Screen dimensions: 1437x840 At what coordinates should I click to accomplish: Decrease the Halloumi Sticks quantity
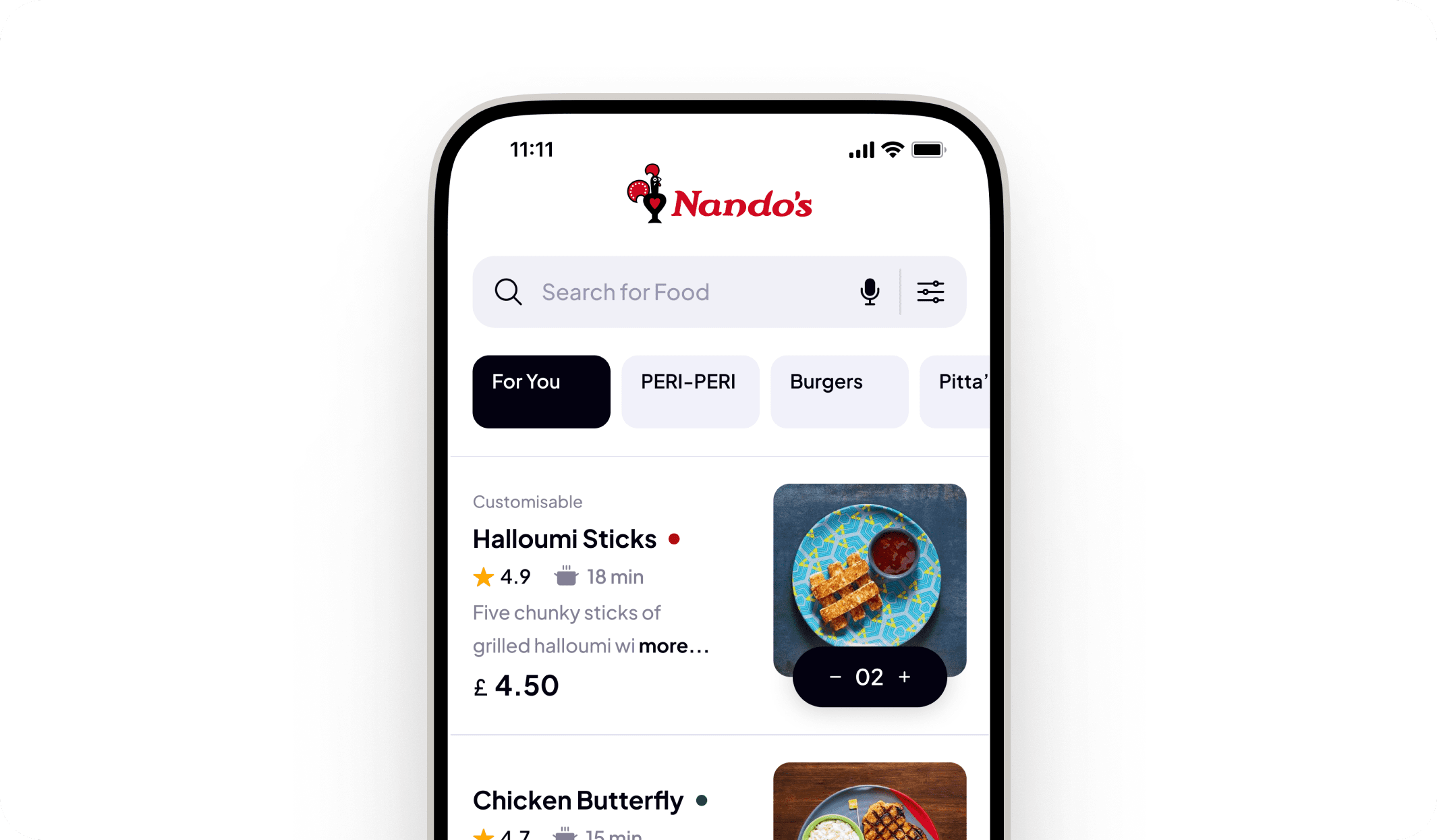click(x=835, y=677)
